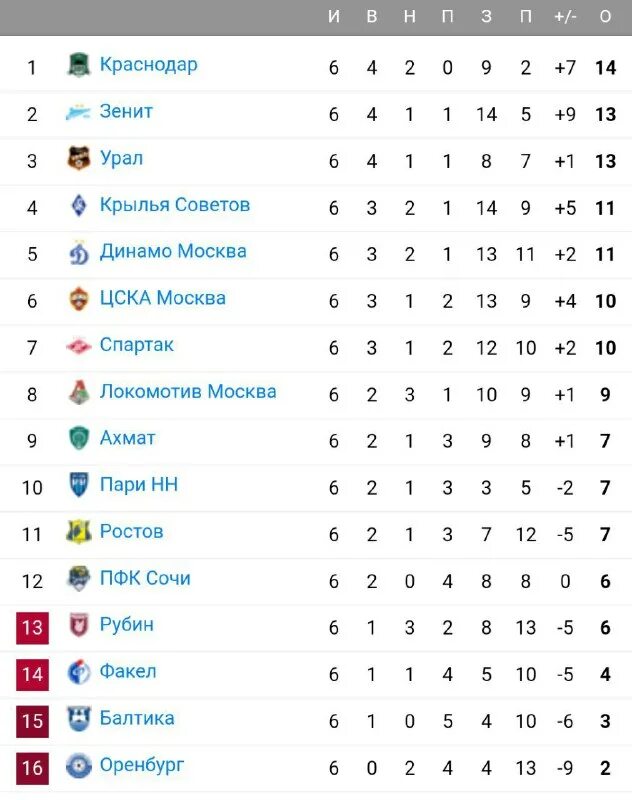Screen dimensions: 632x800
Task: Select the Ахмат team link
Action: click(x=127, y=438)
